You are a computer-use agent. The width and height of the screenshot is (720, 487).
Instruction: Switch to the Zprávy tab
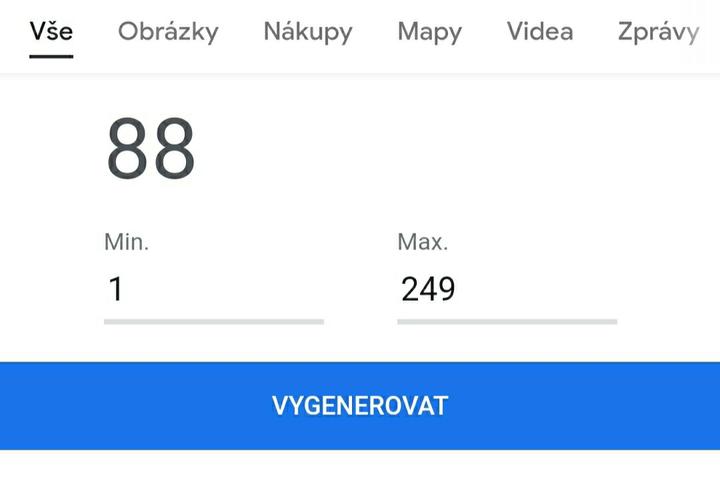[658, 32]
